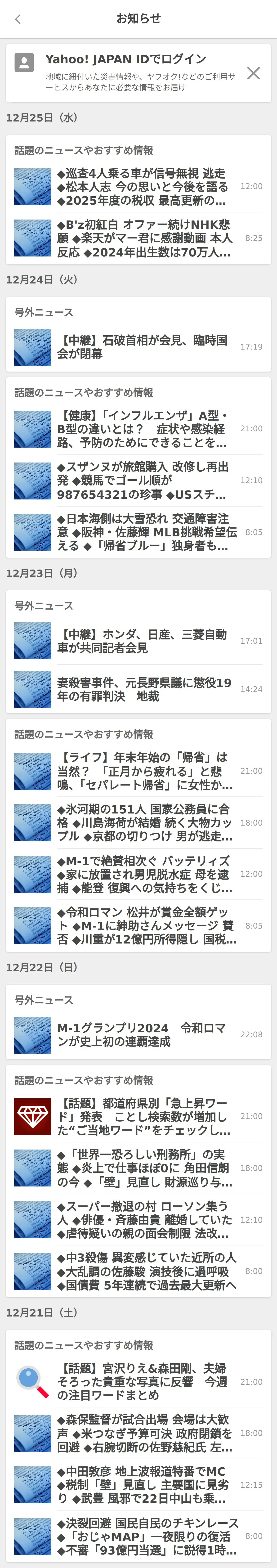Open M-1グランプリ2024 令和ロマン連覇 news
The image size is (277, 1568).
click(x=143, y=1035)
